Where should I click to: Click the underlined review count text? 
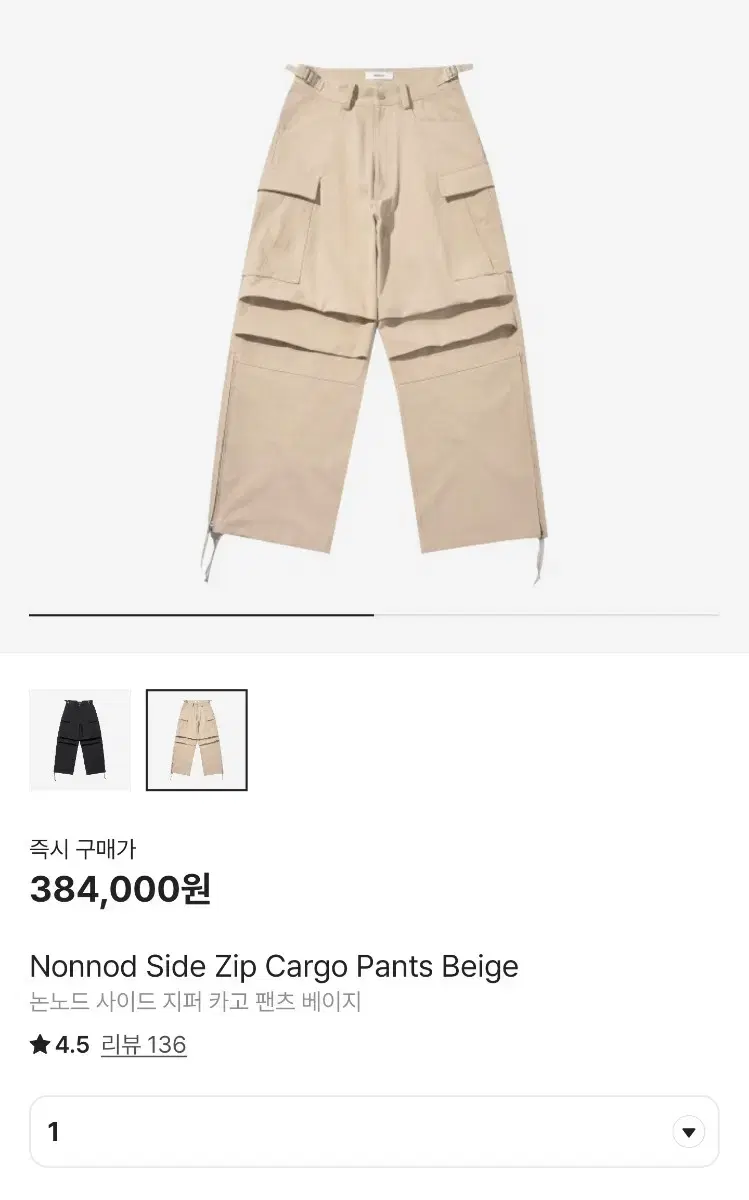(x=142, y=1045)
